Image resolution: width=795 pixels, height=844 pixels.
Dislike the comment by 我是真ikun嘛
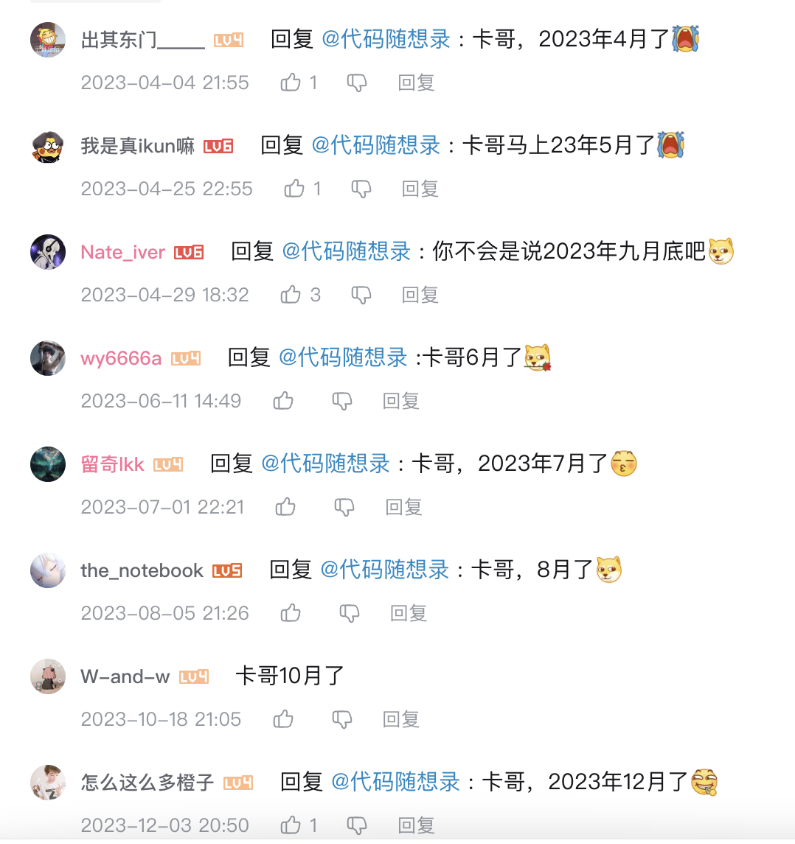361,189
